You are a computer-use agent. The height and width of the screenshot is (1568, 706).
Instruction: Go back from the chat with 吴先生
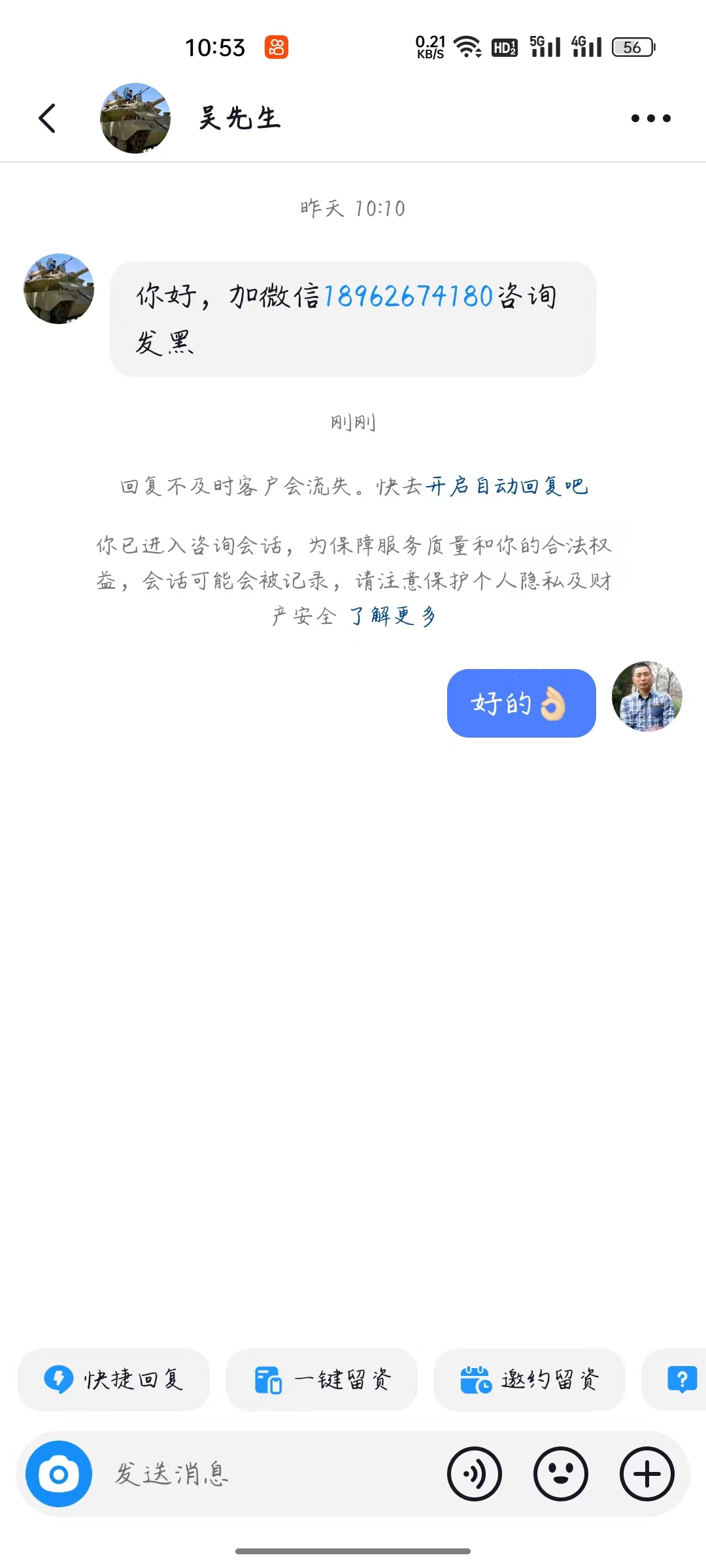point(47,118)
